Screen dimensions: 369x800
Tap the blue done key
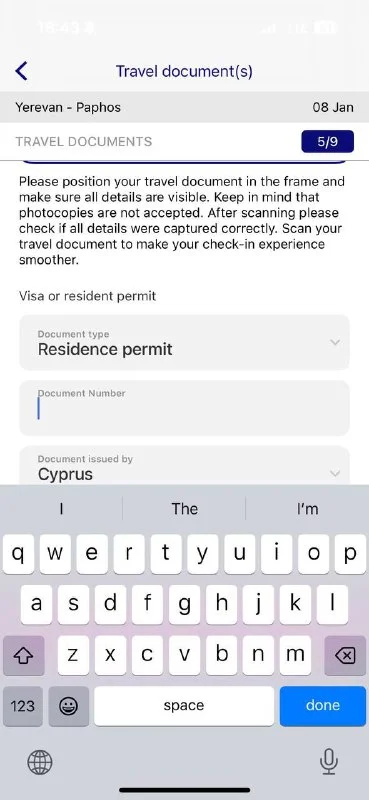pyautogui.click(x=323, y=706)
